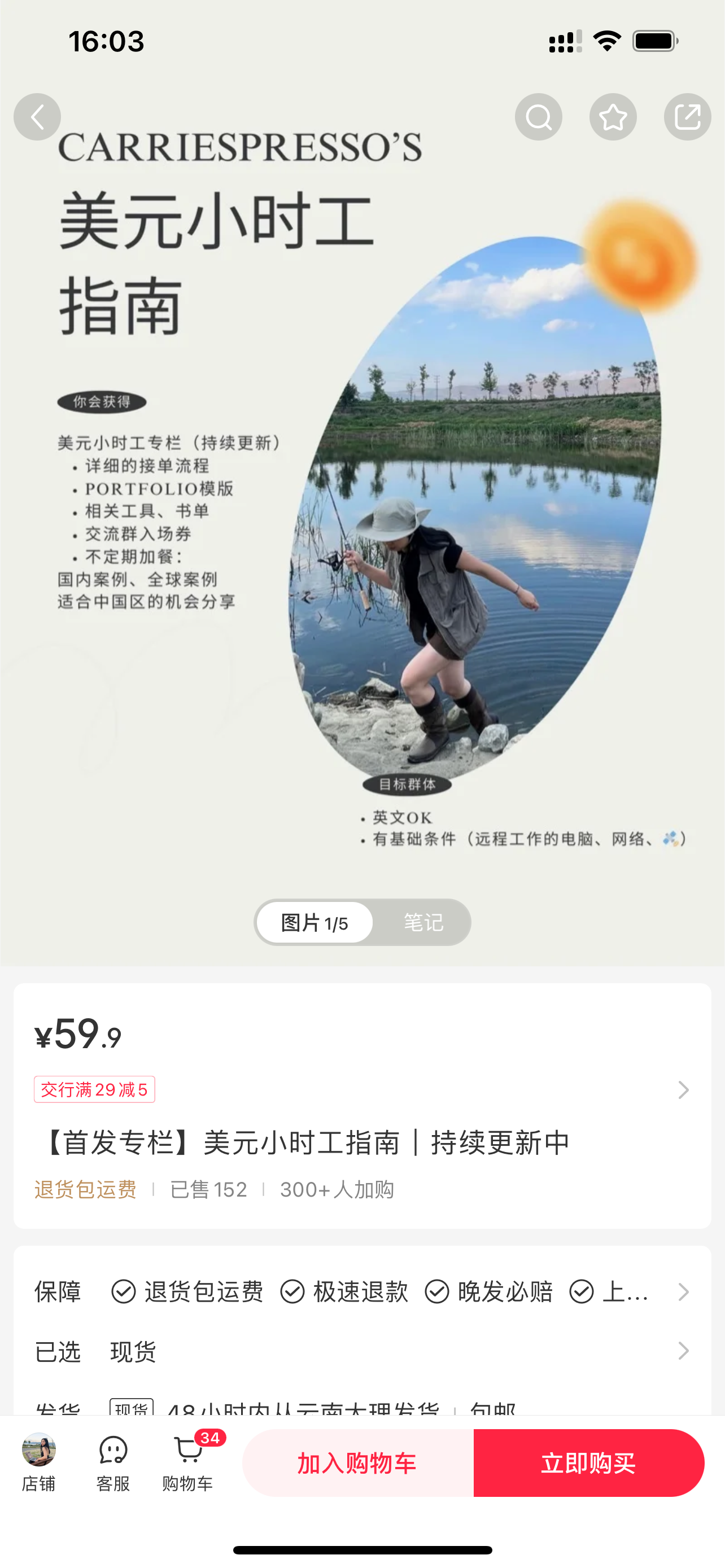Favorite this product with the star icon
The height and width of the screenshot is (1568, 725).
point(613,117)
